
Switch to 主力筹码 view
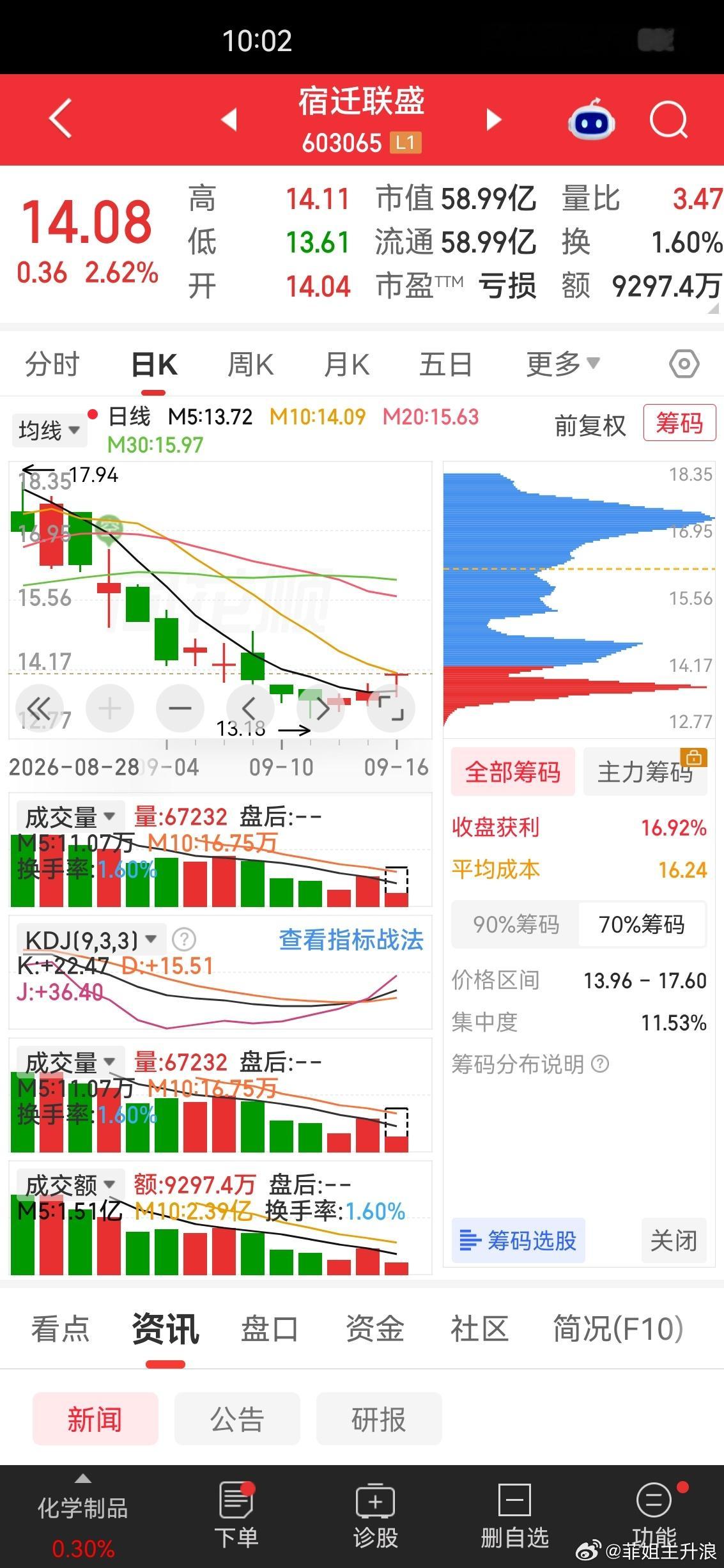645,772
